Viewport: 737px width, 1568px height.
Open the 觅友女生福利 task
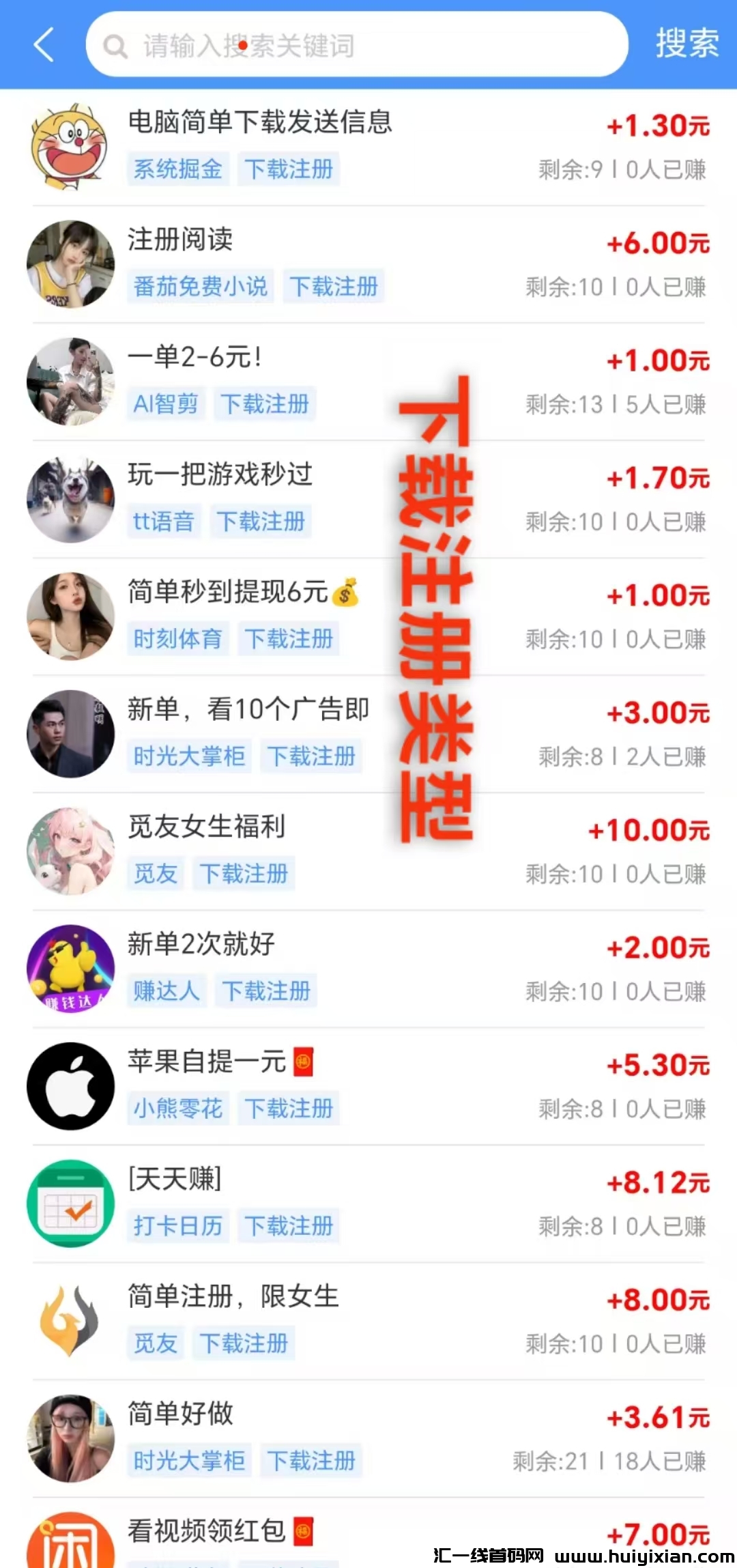207,827
